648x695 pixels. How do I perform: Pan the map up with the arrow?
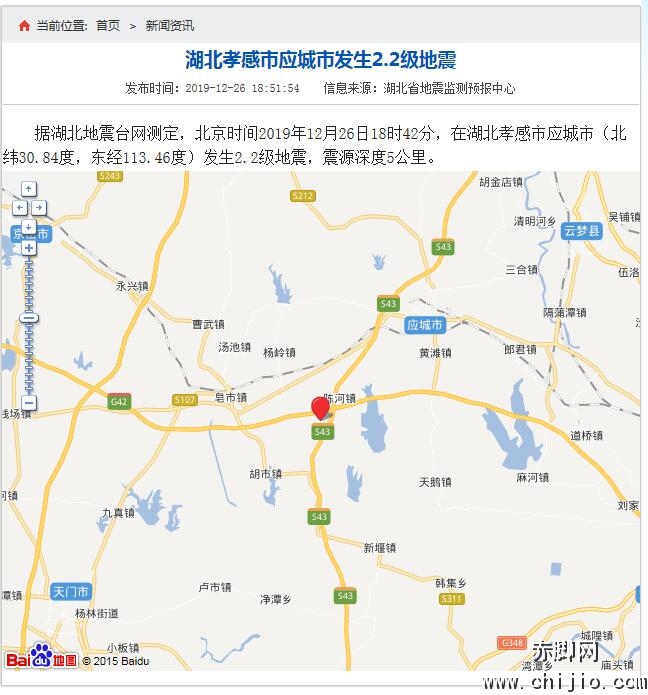29,189
